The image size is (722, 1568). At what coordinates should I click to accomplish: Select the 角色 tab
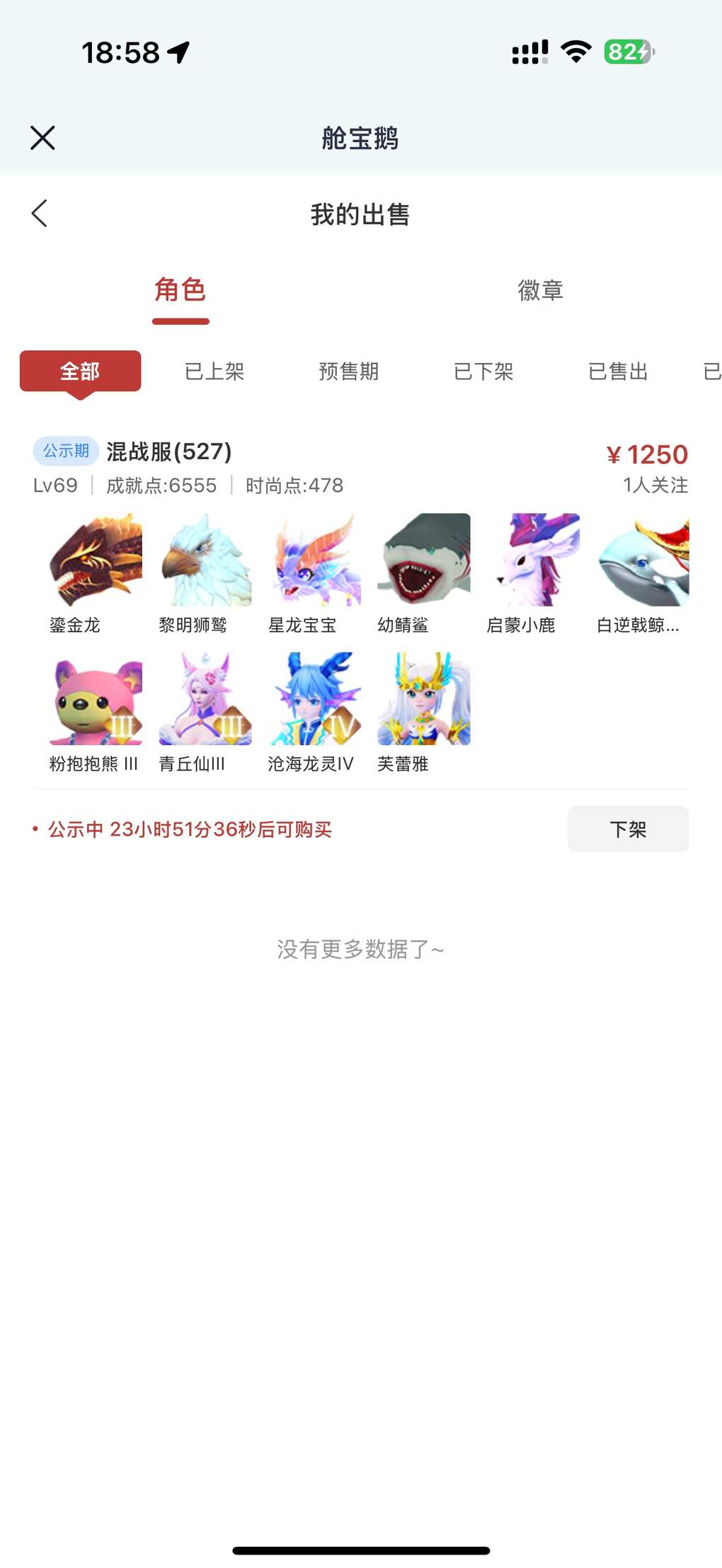[x=180, y=290]
